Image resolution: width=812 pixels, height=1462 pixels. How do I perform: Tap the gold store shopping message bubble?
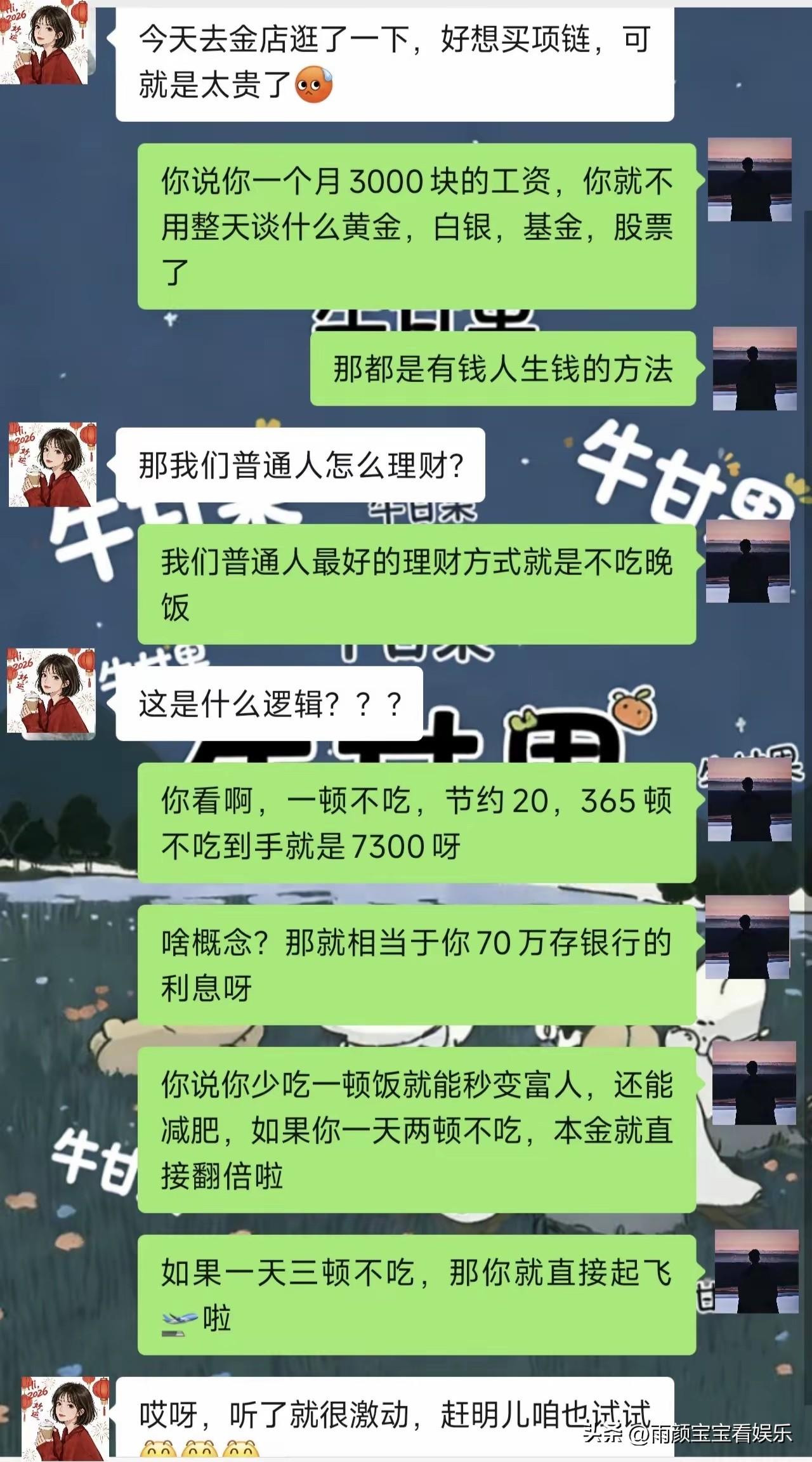393,63
